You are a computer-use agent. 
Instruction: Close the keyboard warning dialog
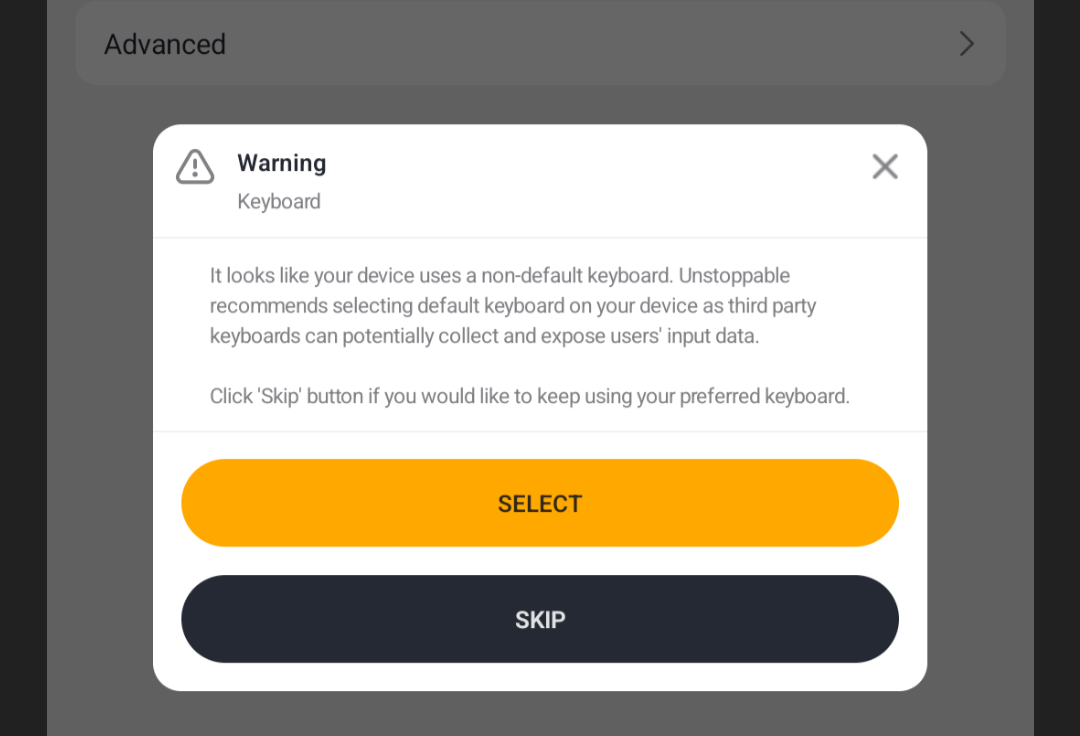(x=885, y=166)
